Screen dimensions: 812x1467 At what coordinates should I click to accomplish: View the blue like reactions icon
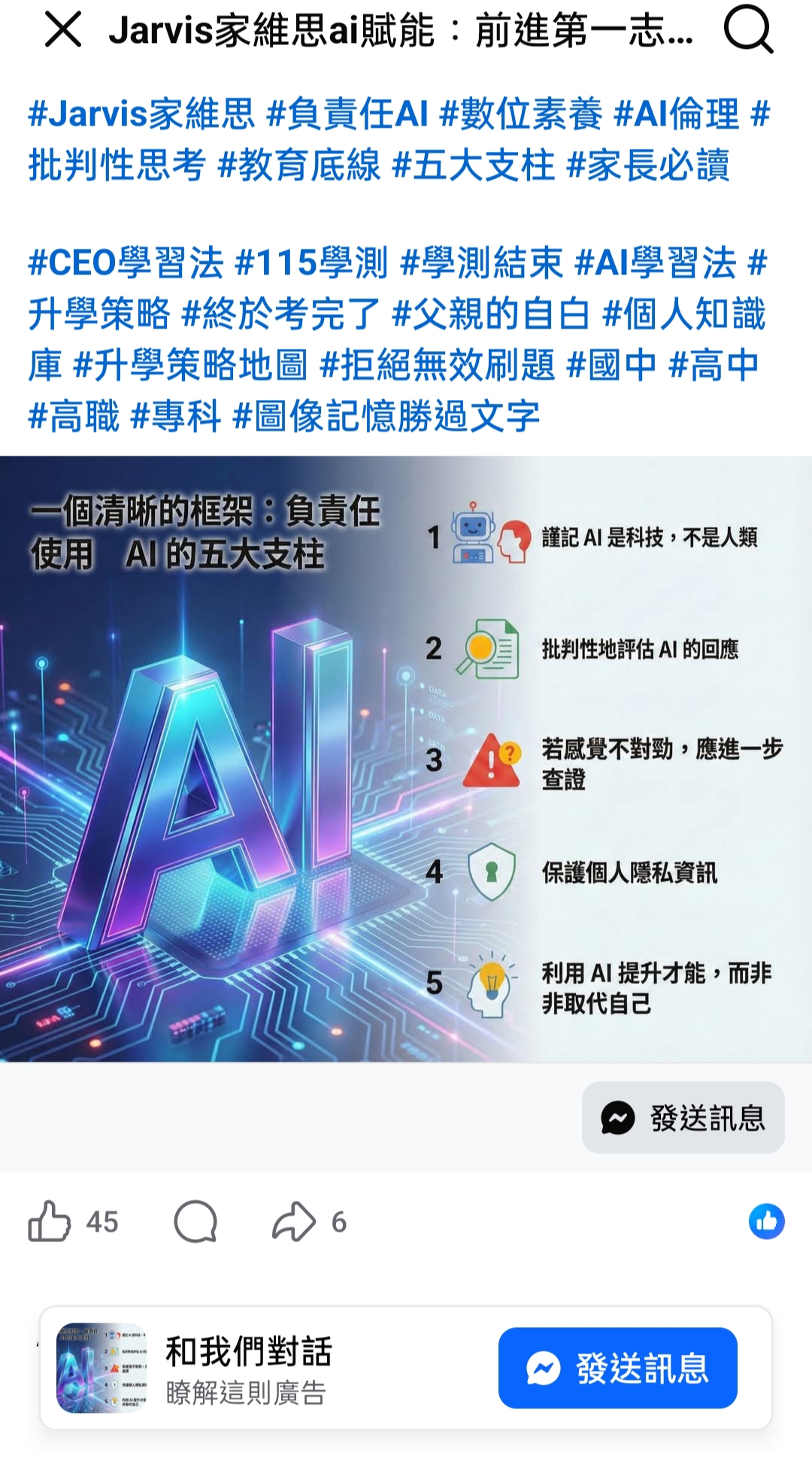pos(766,1221)
